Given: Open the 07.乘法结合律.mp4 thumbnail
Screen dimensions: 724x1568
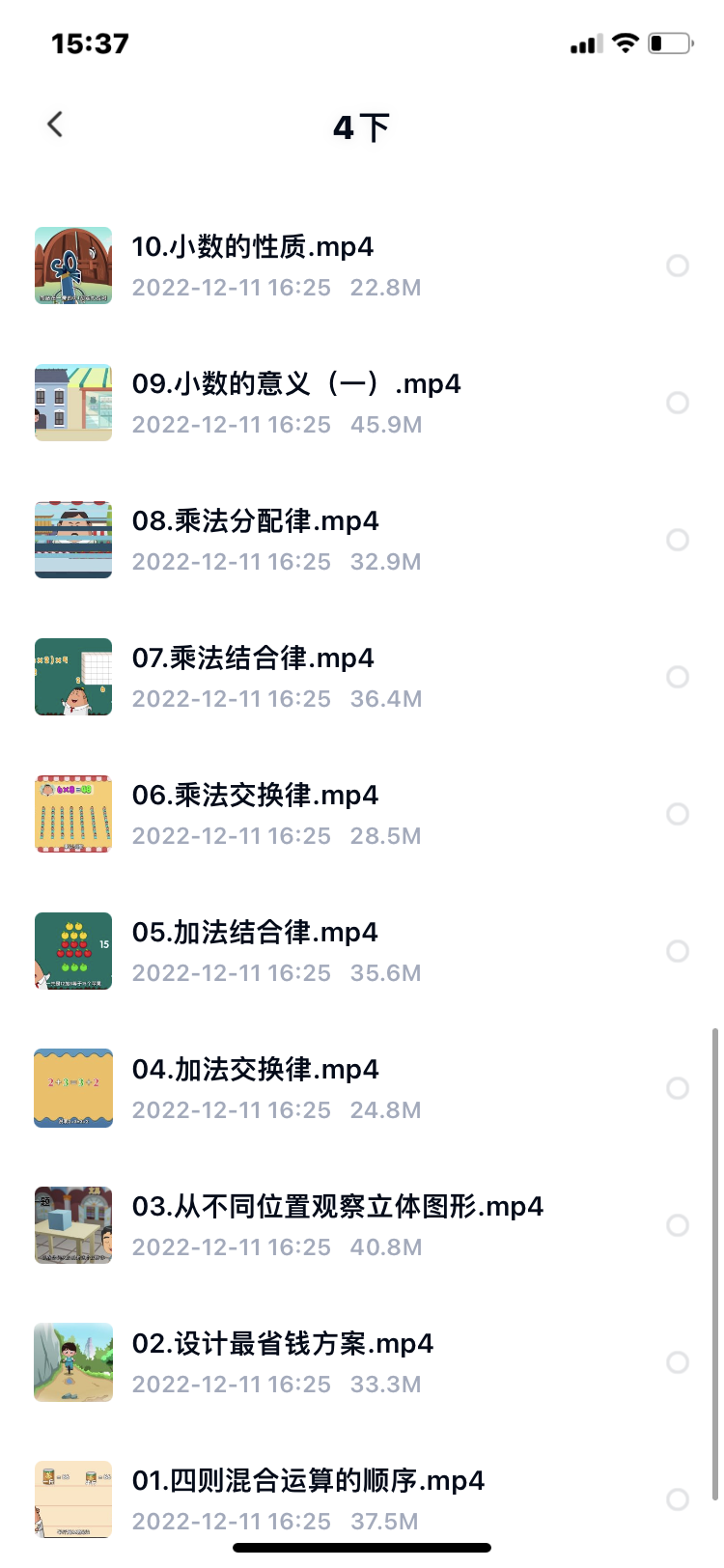Looking at the screenshot, I should tap(73, 677).
